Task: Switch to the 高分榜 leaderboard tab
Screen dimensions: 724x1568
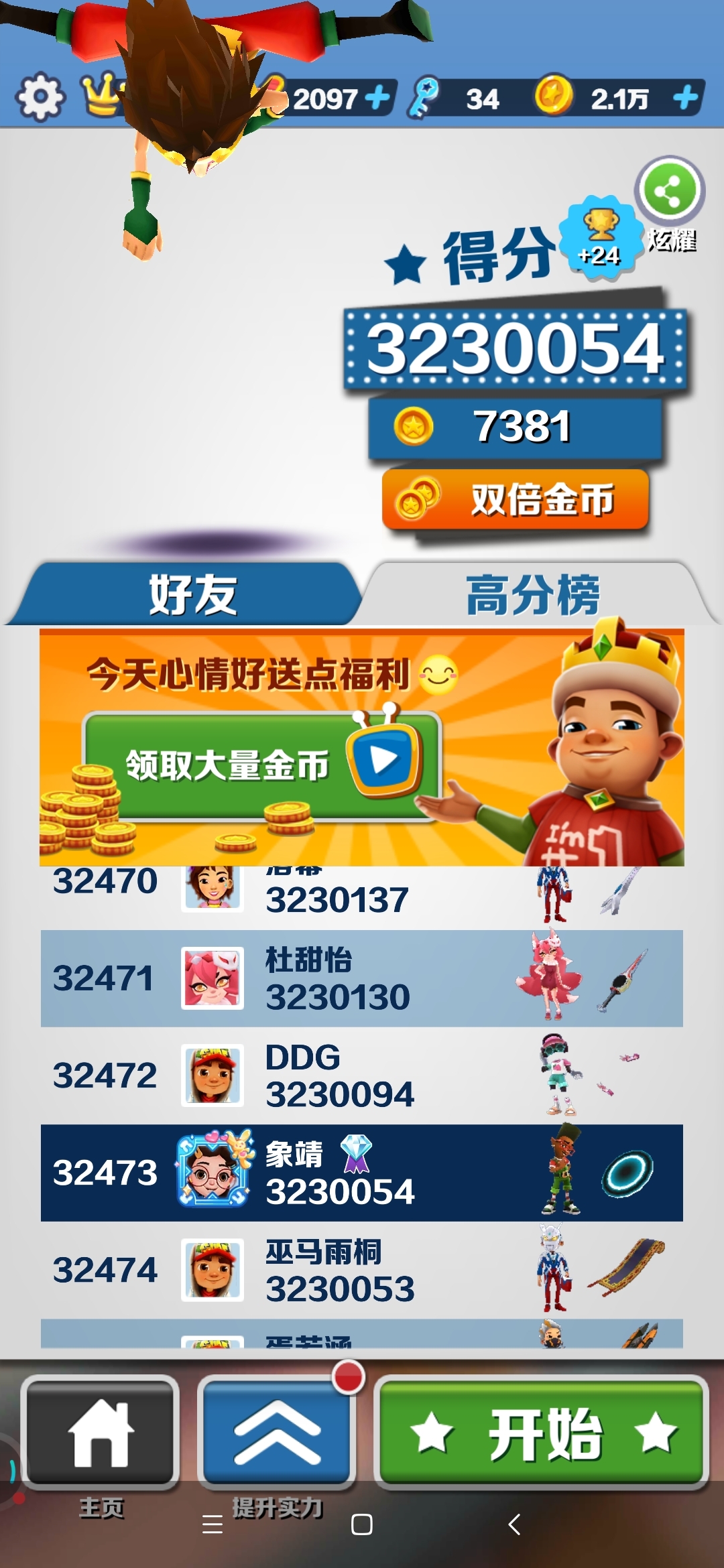Action: pyautogui.click(x=533, y=594)
